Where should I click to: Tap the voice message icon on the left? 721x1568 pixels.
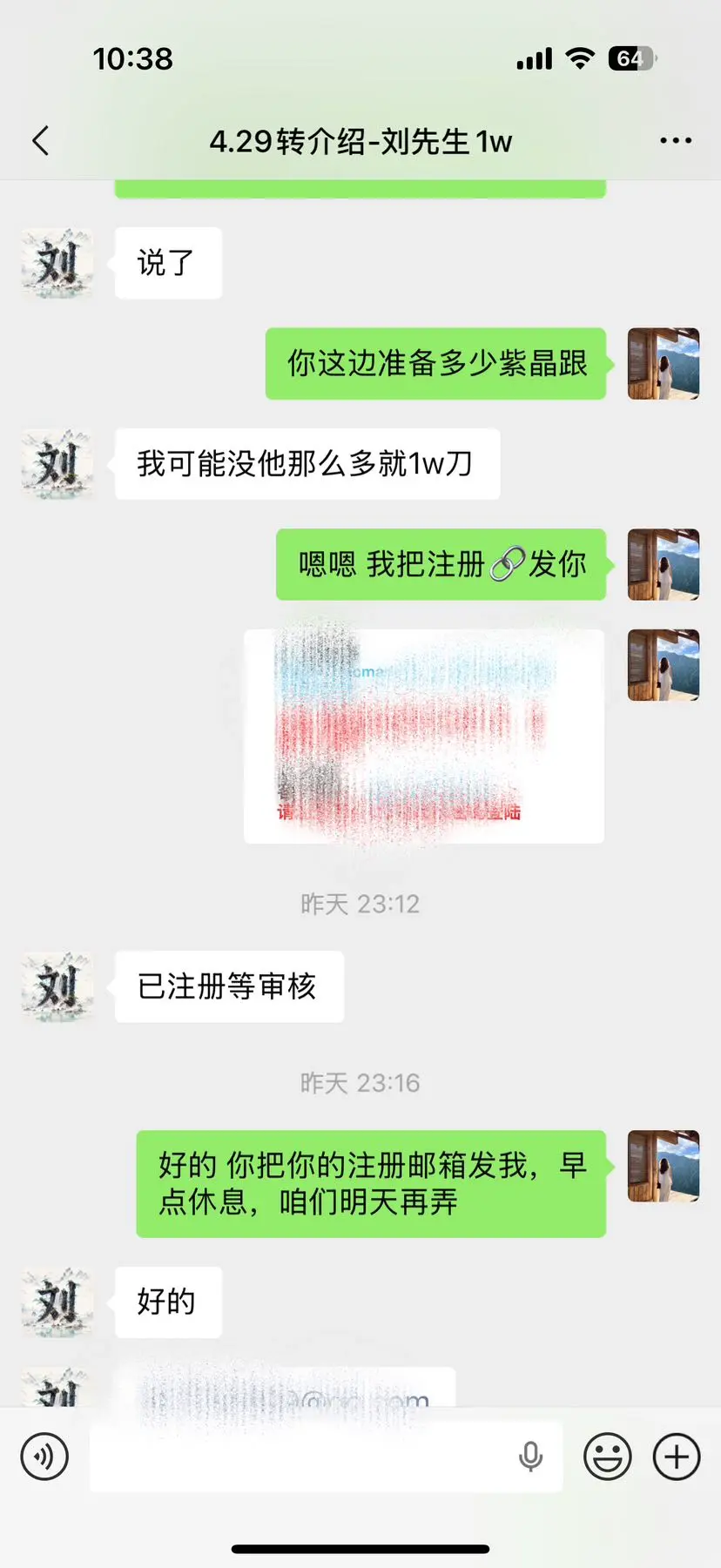click(45, 1456)
